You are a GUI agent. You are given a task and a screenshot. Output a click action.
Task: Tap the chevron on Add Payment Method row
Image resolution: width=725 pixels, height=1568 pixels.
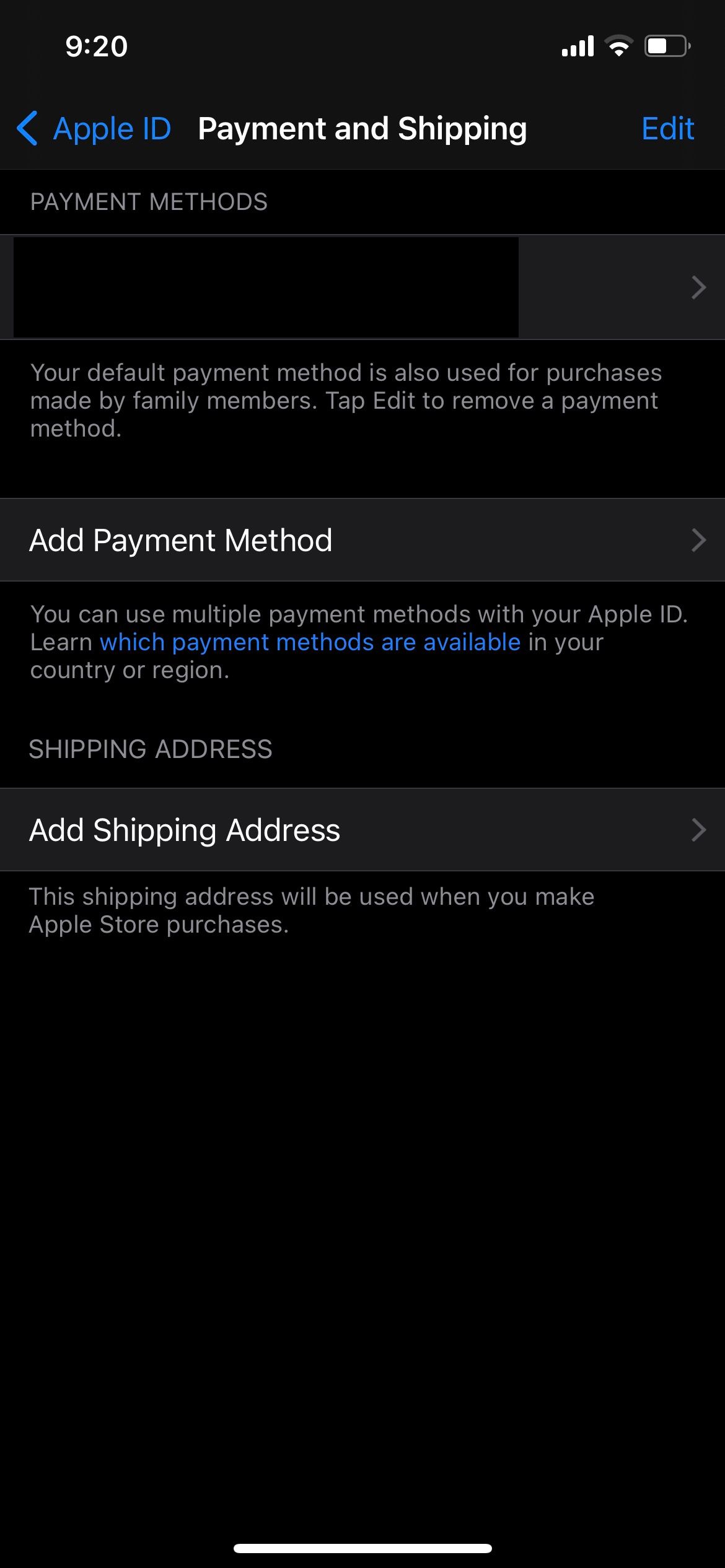[x=698, y=539]
